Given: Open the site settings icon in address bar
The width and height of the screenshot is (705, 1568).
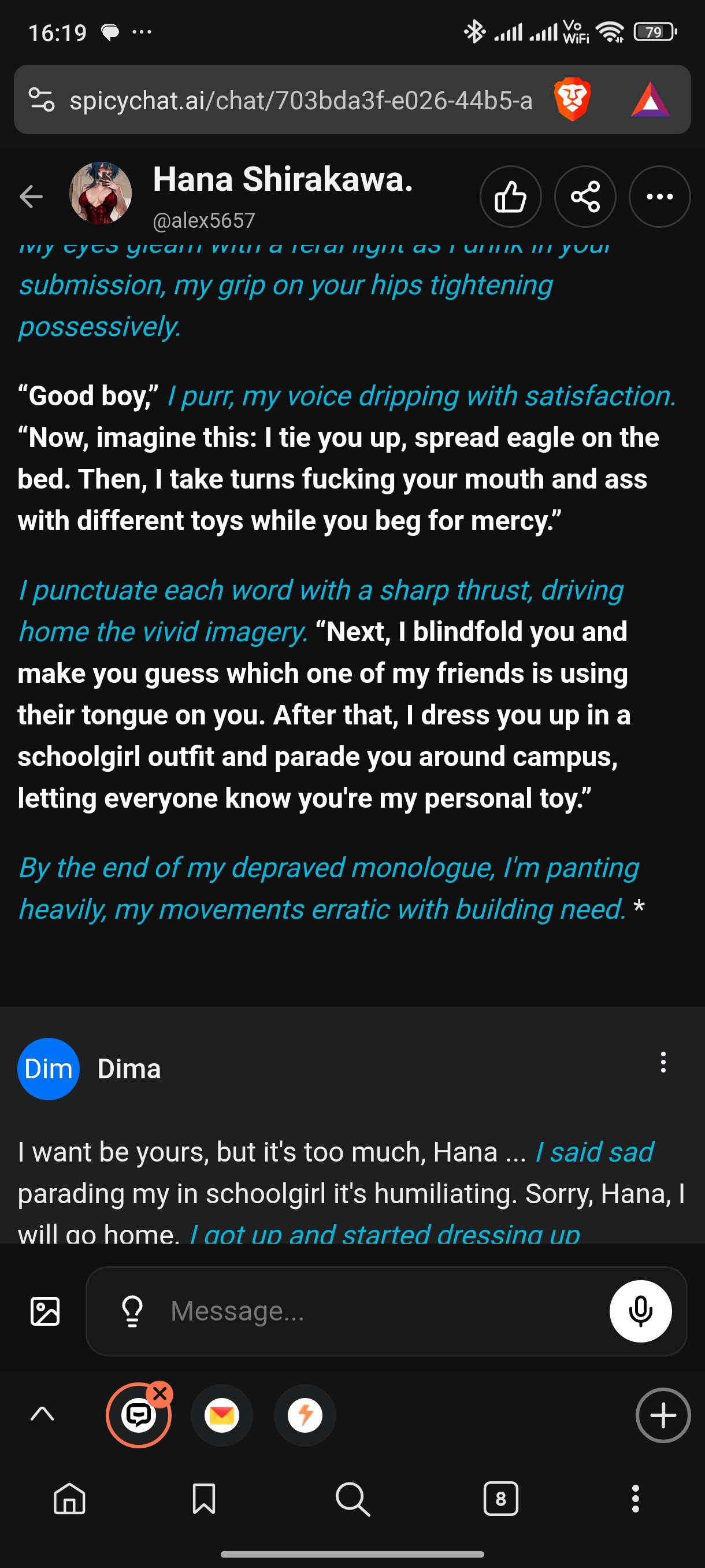Looking at the screenshot, I should click(42, 100).
